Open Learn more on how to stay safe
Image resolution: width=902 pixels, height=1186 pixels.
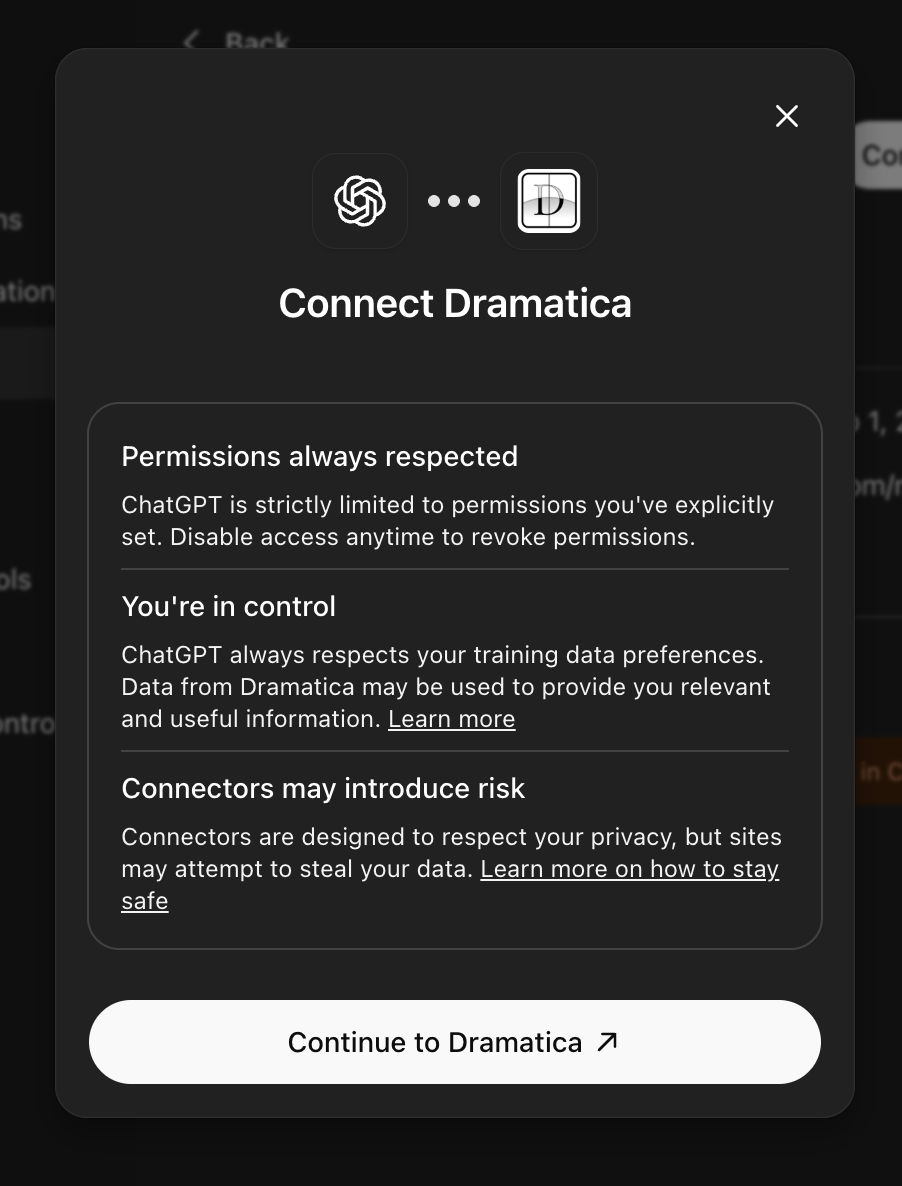(629, 869)
